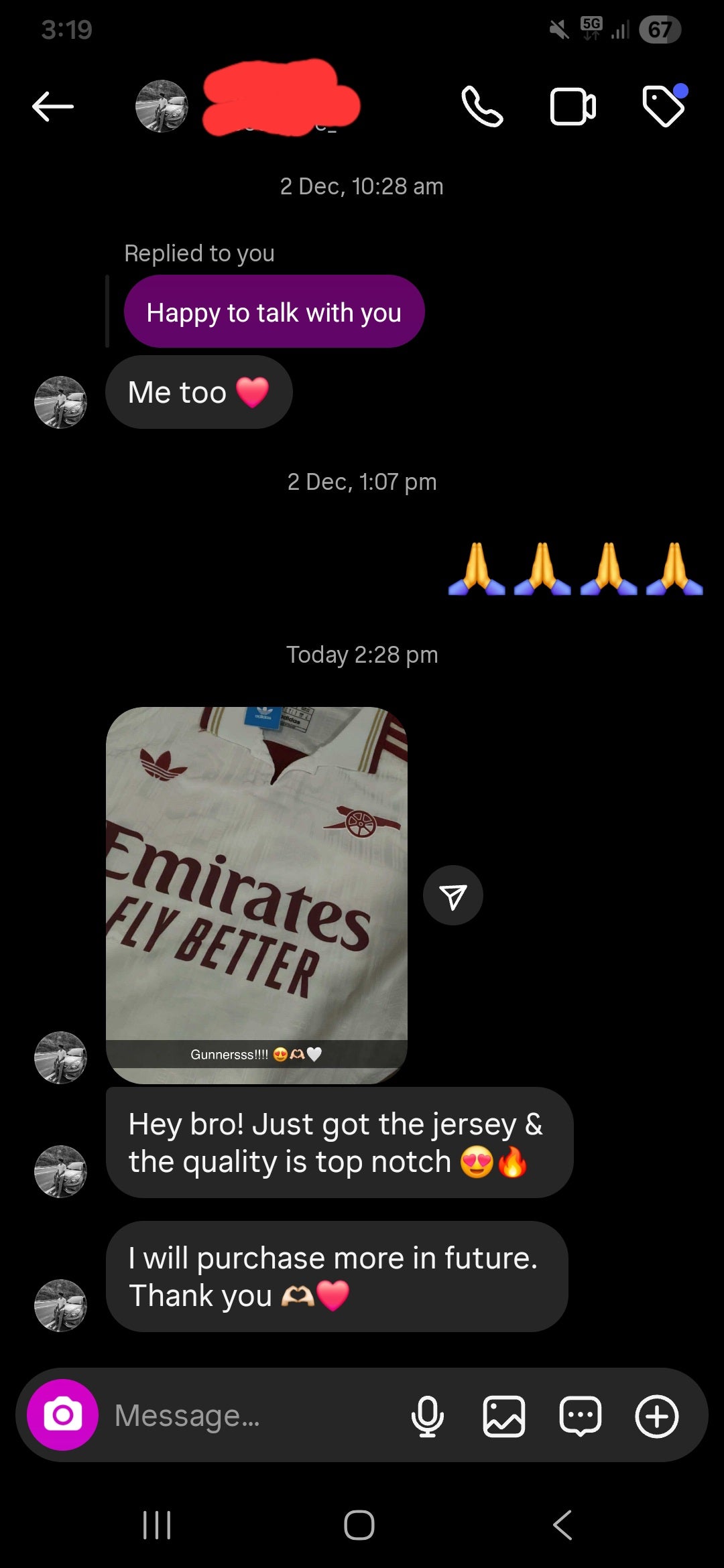This screenshot has width=724, height=1568.
Task: Start a voice call
Action: pyautogui.click(x=482, y=107)
